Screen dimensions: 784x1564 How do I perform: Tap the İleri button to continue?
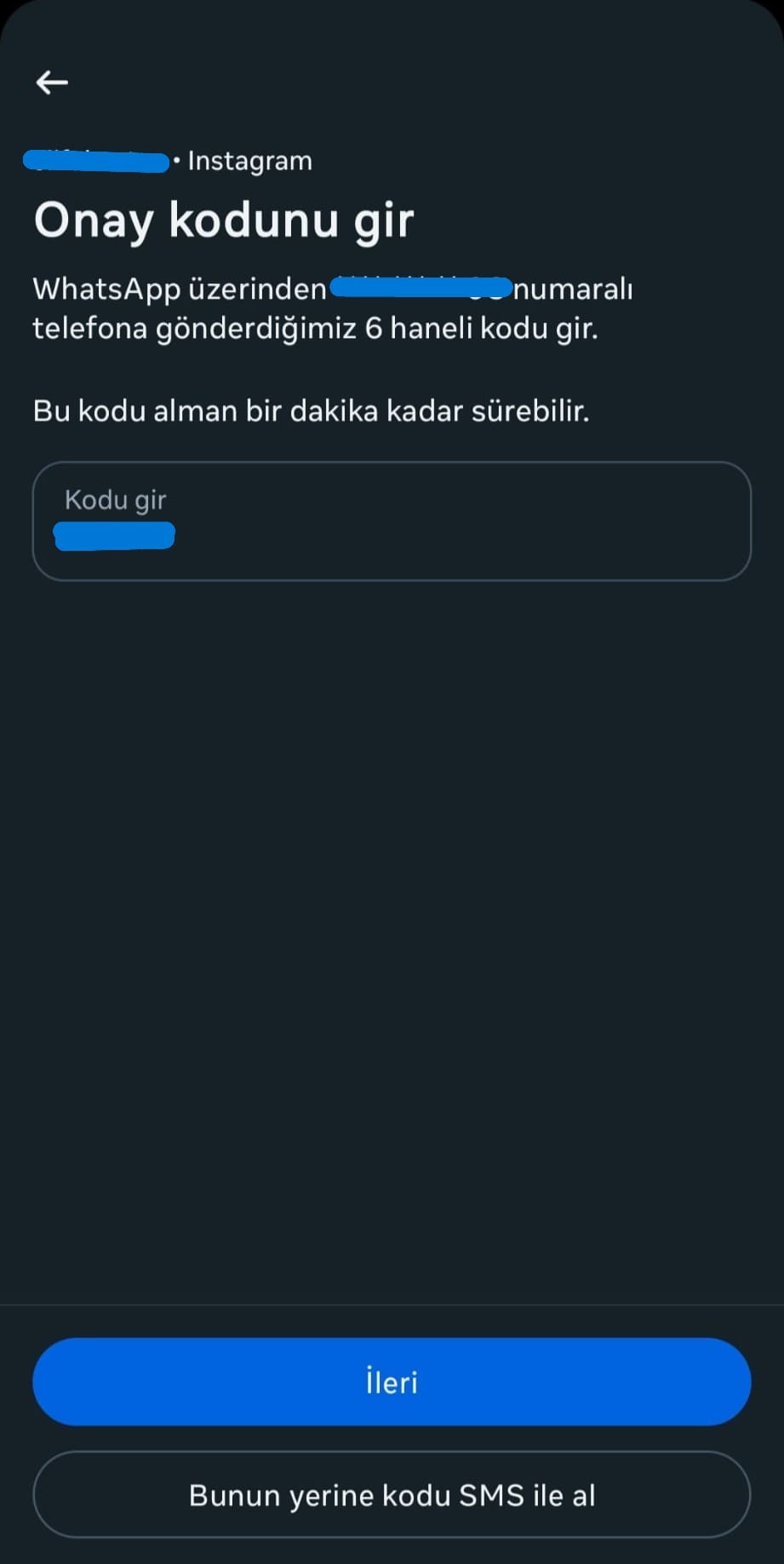click(392, 1381)
